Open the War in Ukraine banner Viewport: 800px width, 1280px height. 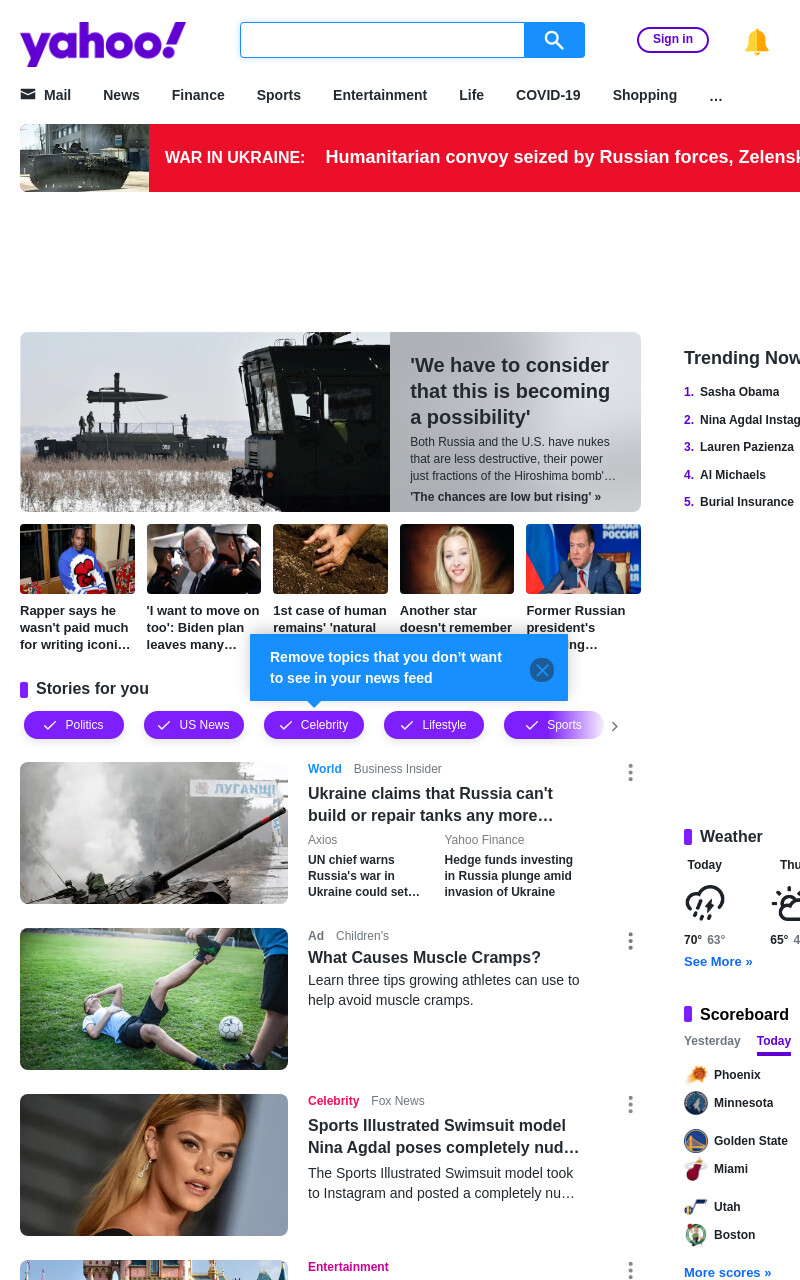(x=410, y=158)
